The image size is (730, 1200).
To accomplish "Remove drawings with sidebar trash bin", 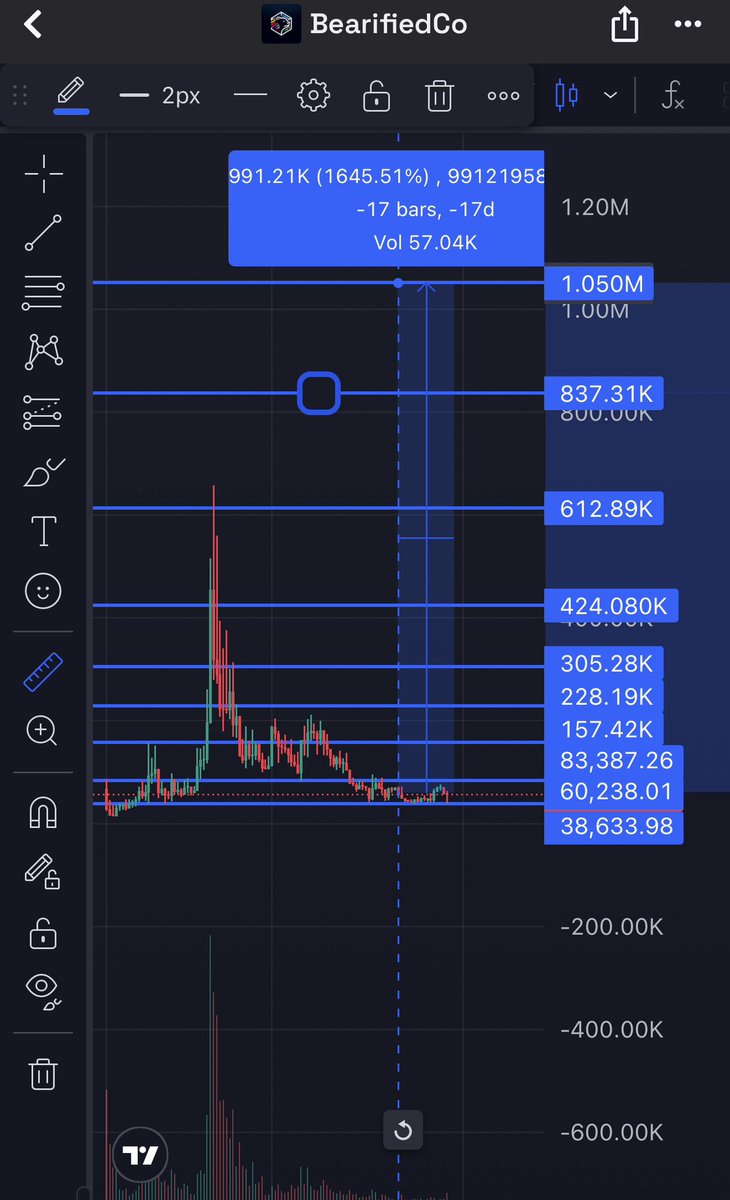I will tap(43, 1073).
